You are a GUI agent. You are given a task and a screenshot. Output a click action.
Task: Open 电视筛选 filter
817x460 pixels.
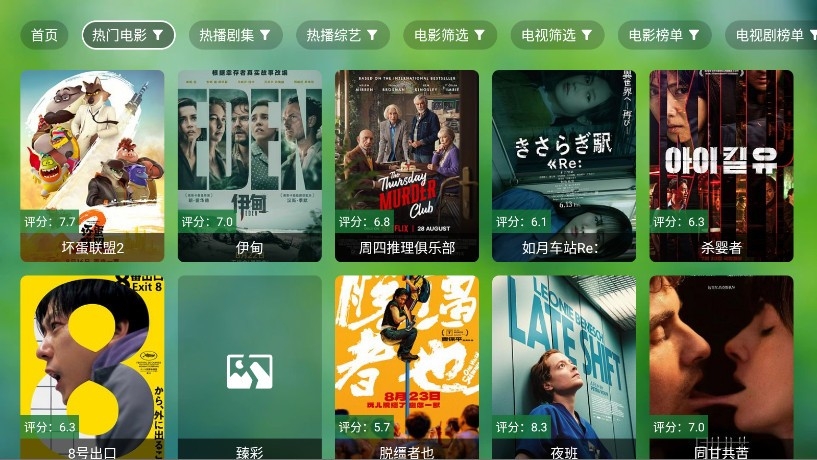click(557, 35)
